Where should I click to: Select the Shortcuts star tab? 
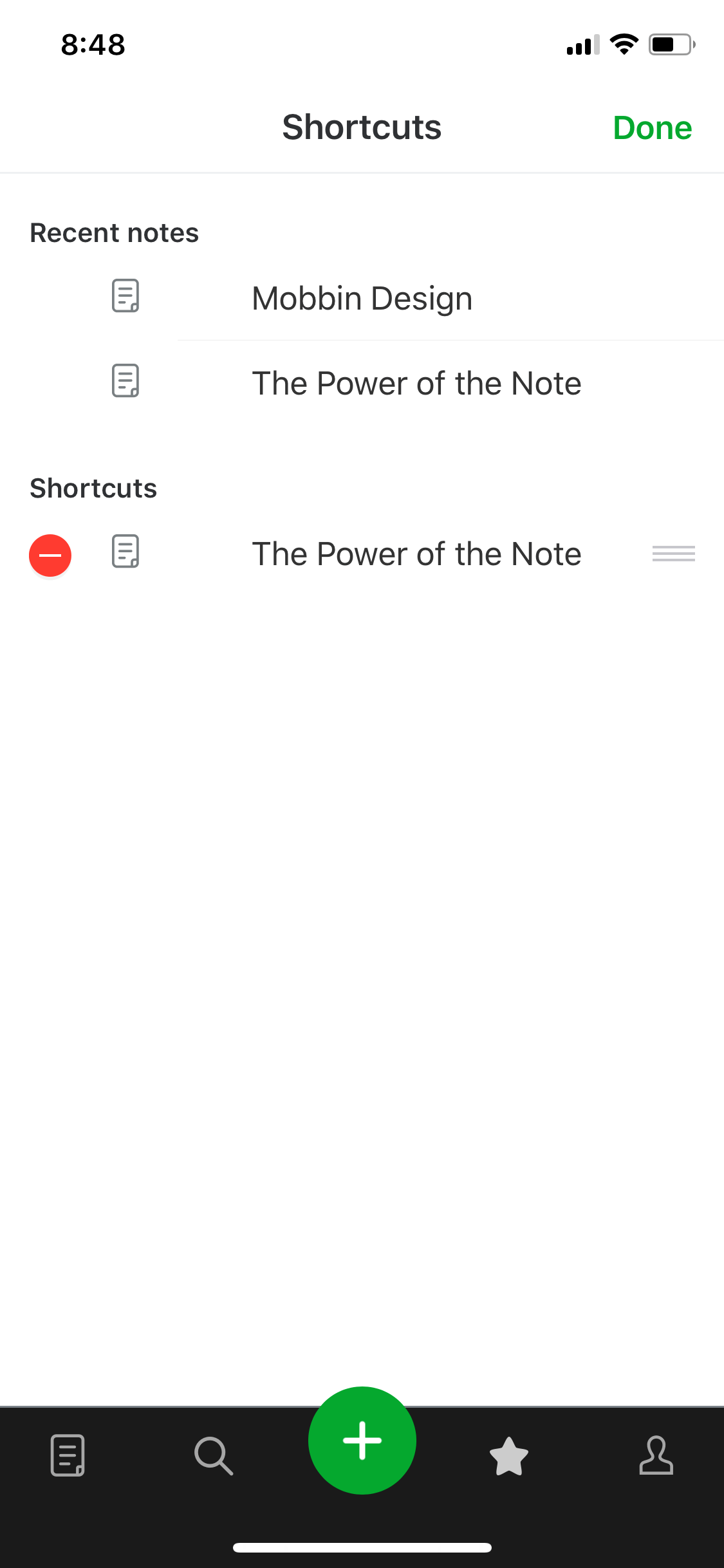pos(509,1455)
